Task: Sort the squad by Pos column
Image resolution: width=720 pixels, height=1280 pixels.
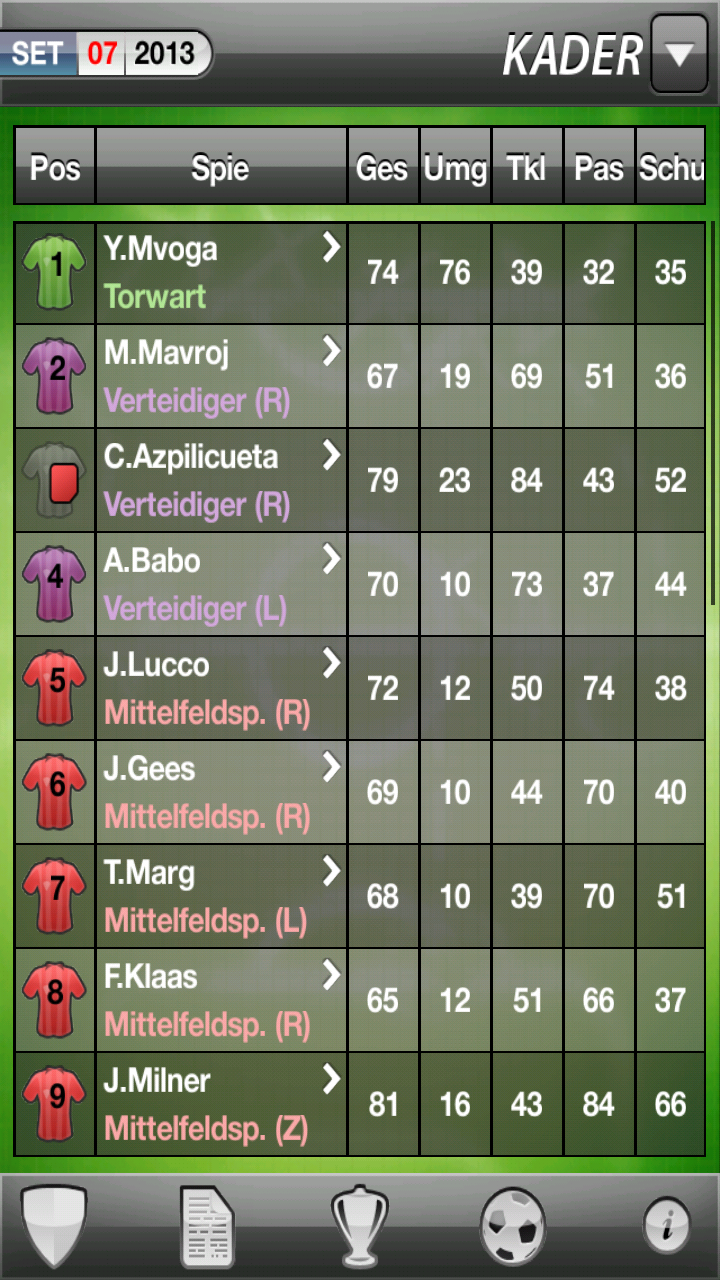Action: click(55, 167)
